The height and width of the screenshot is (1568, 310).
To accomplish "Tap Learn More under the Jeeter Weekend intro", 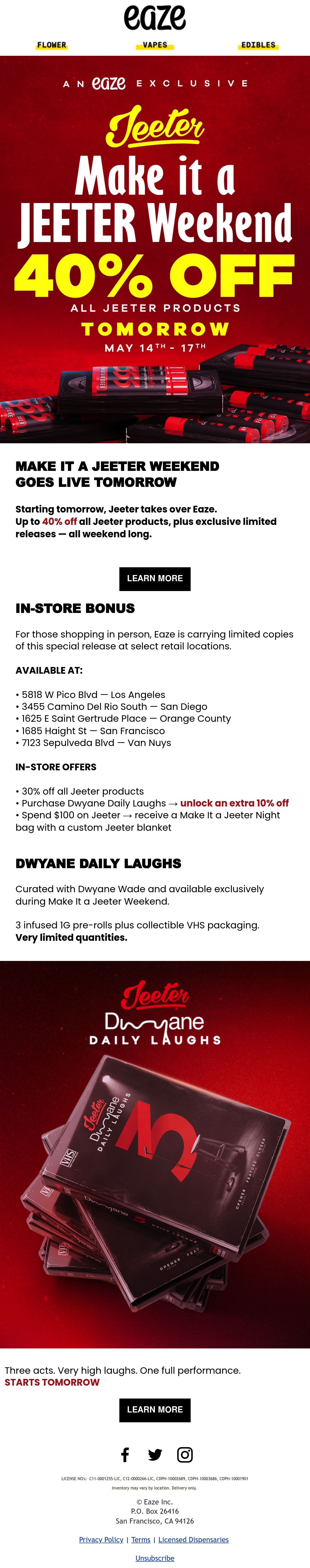I will [155, 578].
